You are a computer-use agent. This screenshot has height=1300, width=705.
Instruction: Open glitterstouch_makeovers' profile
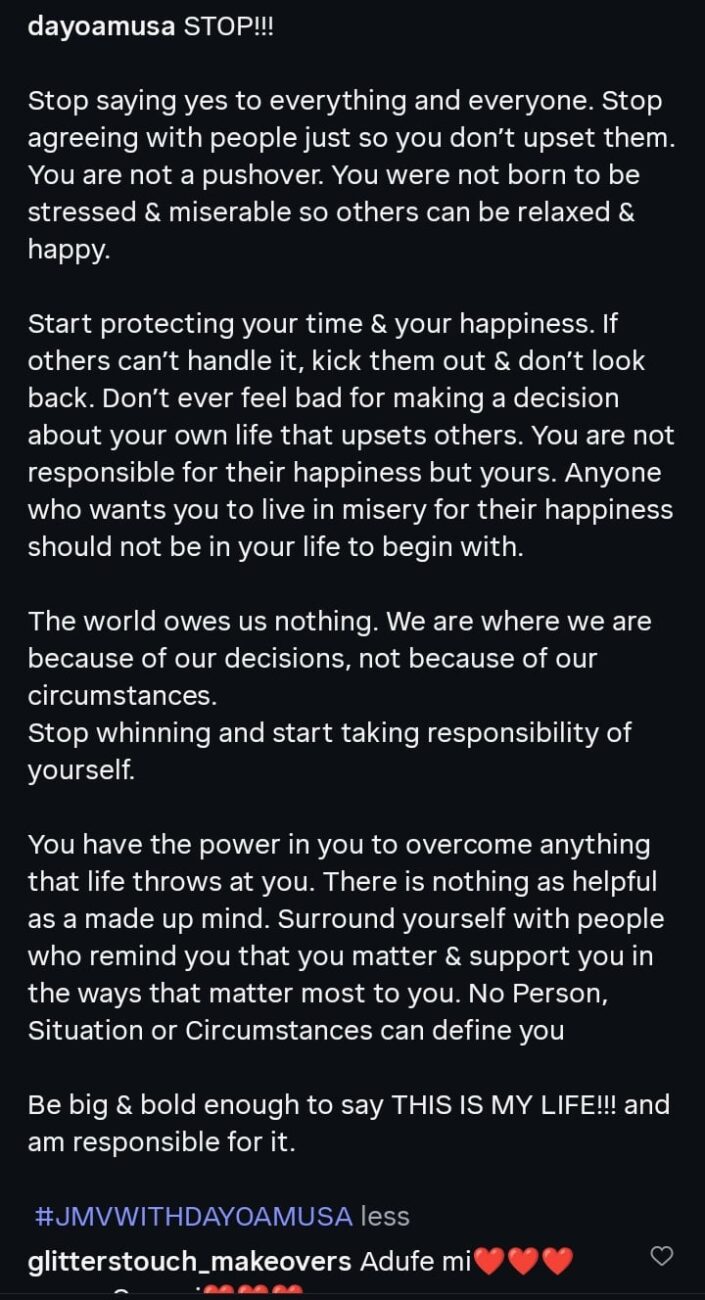(189, 1259)
